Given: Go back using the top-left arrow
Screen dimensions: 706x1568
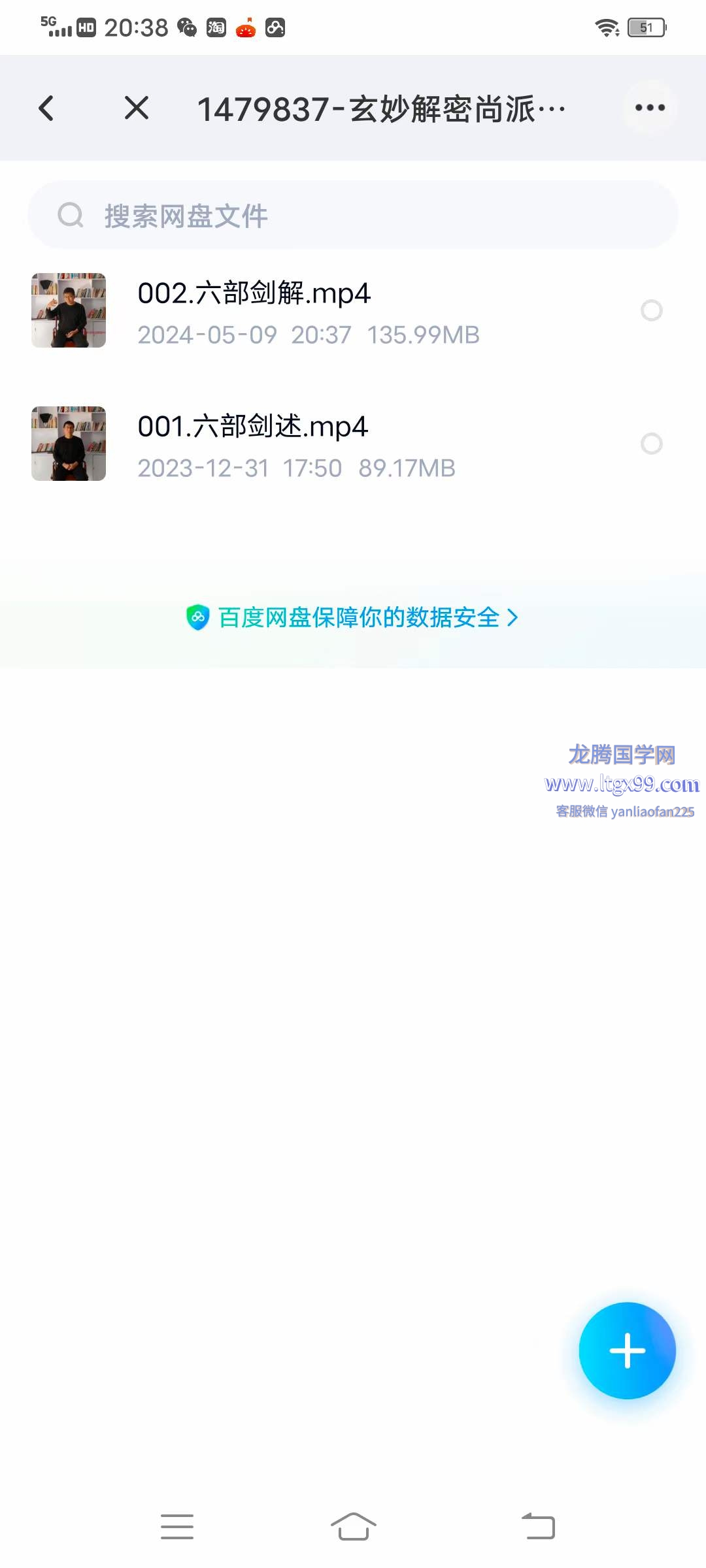Looking at the screenshot, I should (46, 108).
